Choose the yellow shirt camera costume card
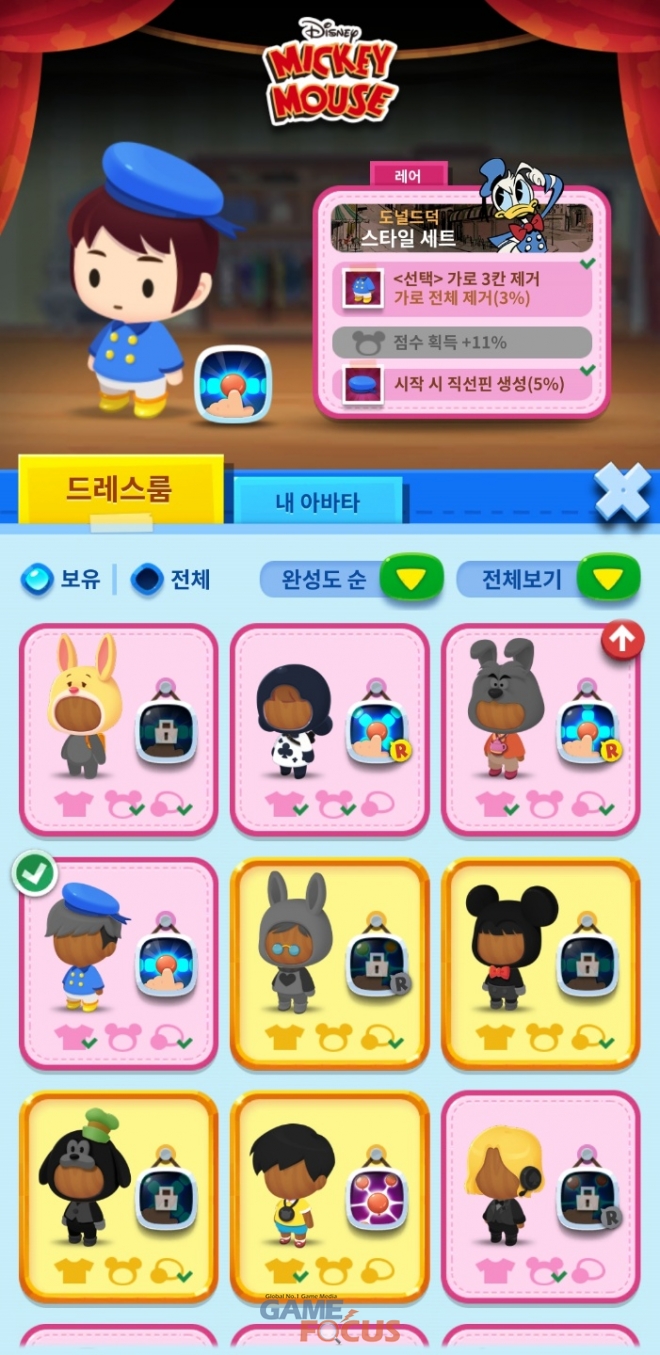660x1355 pixels. [329, 1196]
